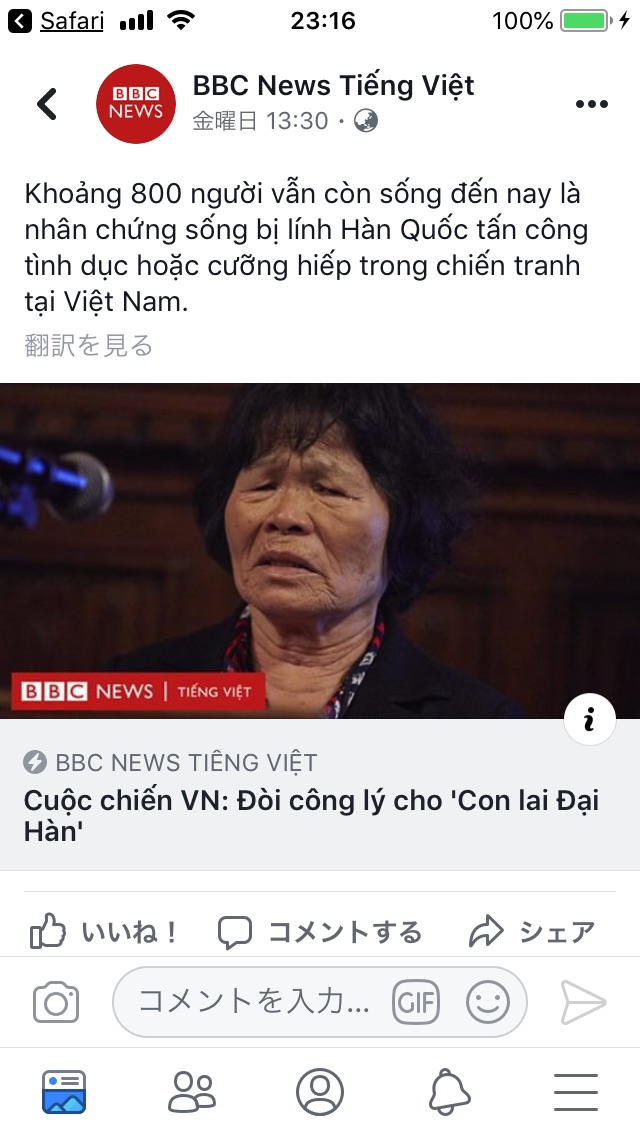Open the hamburger menu tab
The image size is (640, 1136).
[x=576, y=1092]
